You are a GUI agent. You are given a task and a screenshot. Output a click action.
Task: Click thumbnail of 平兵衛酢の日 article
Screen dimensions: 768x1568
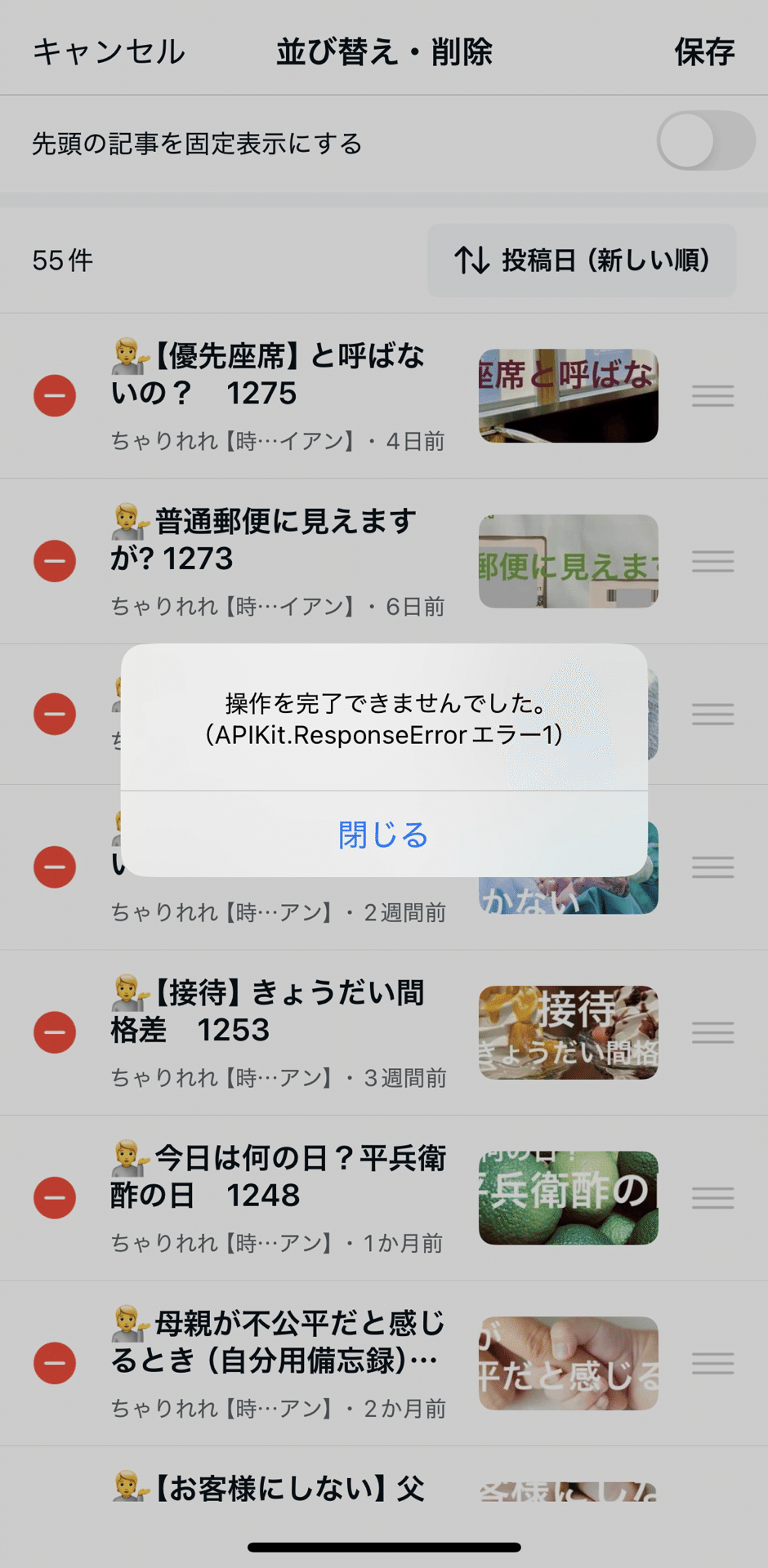[567, 1198]
